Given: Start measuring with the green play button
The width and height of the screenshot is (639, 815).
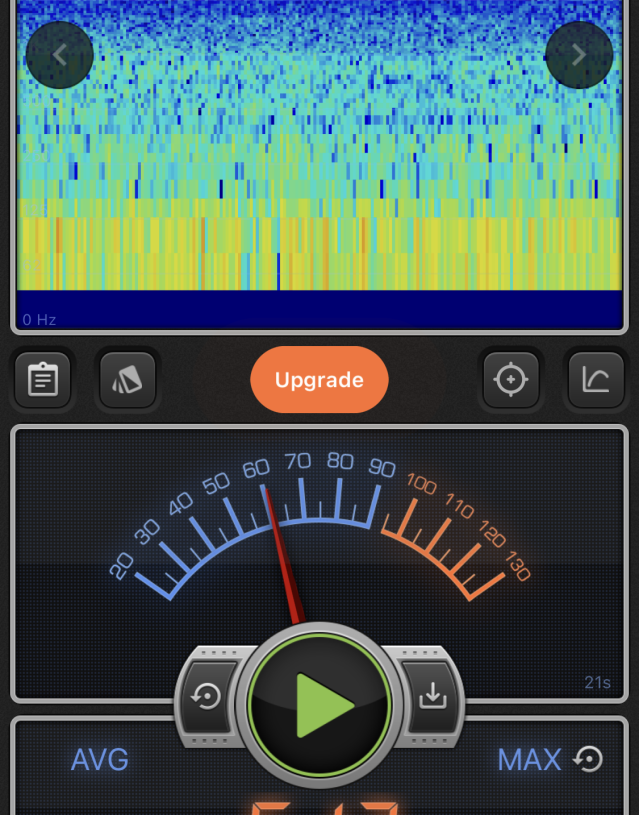Looking at the screenshot, I should (319, 704).
